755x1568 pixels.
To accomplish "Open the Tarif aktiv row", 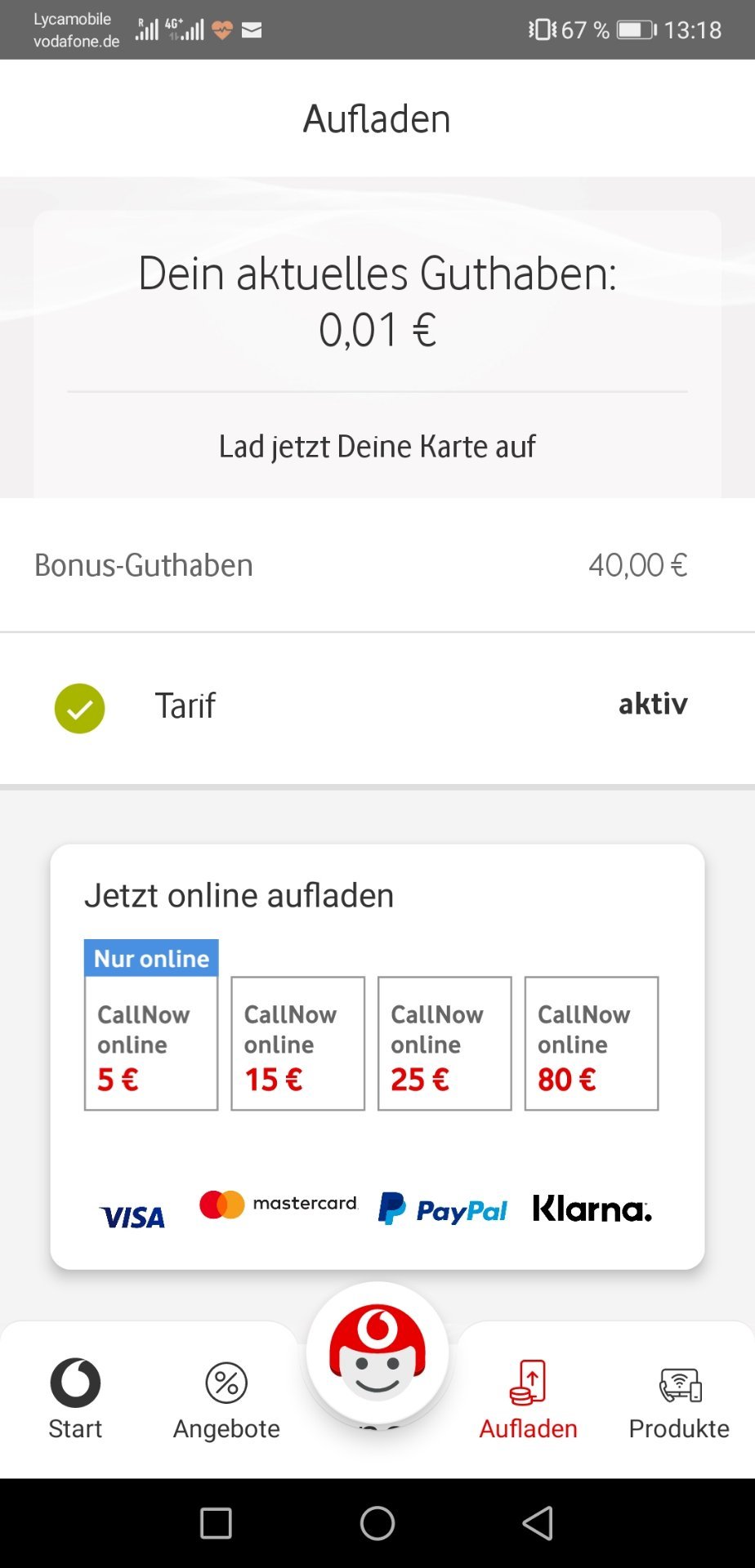I will [x=377, y=706].
